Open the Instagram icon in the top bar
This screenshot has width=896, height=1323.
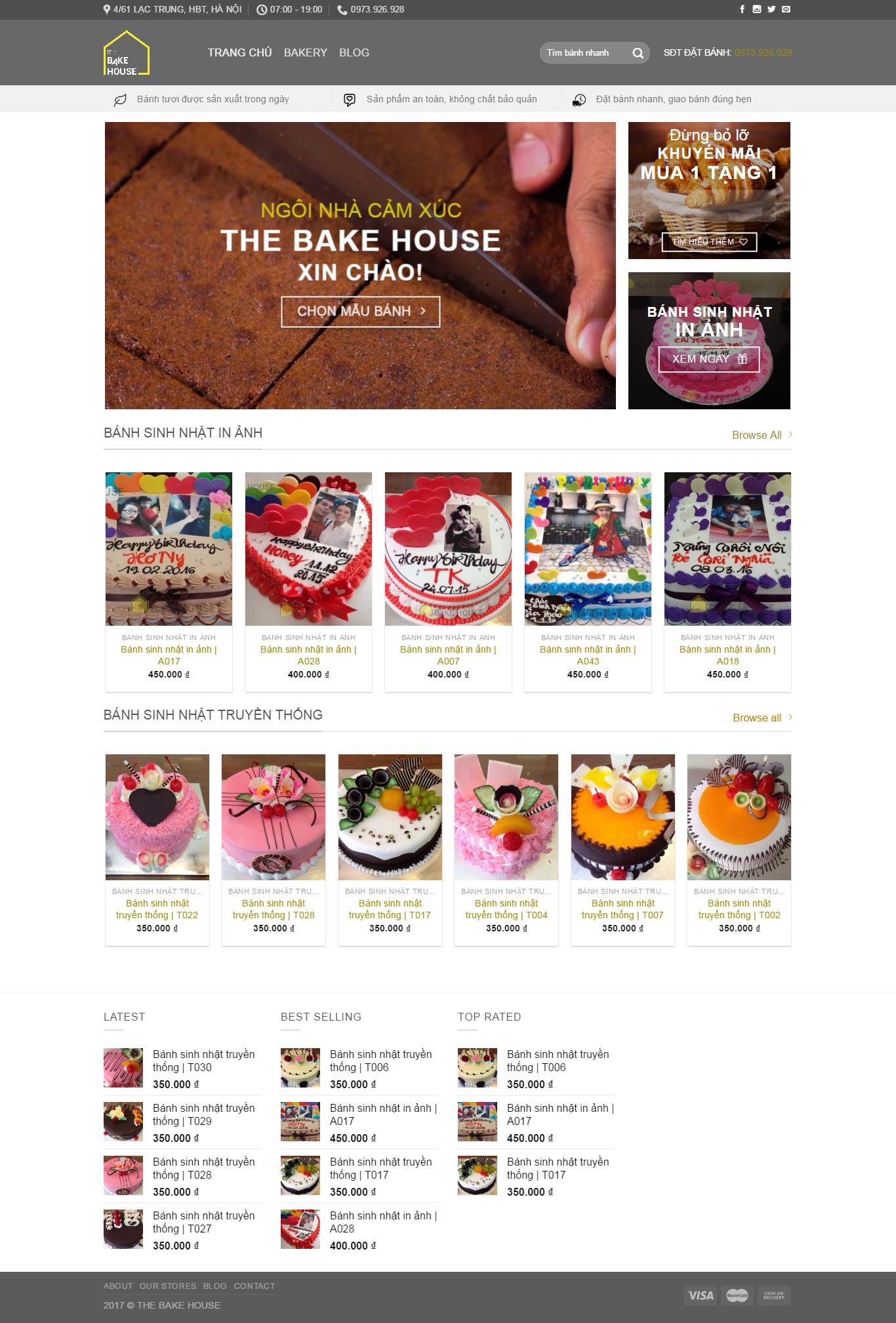click(756, 9)
